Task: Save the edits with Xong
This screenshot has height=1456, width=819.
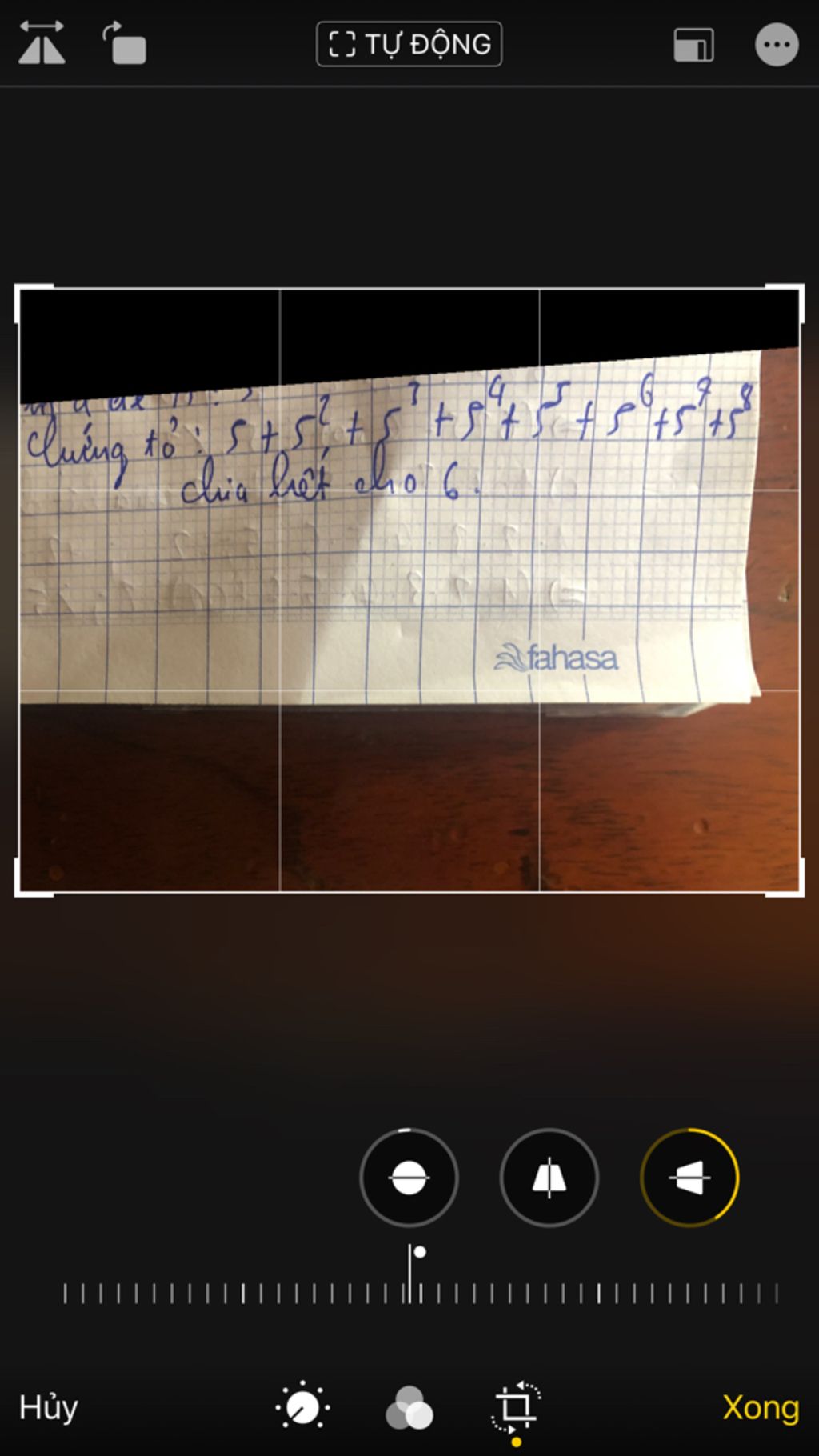Action: [x=761, y=1407]
